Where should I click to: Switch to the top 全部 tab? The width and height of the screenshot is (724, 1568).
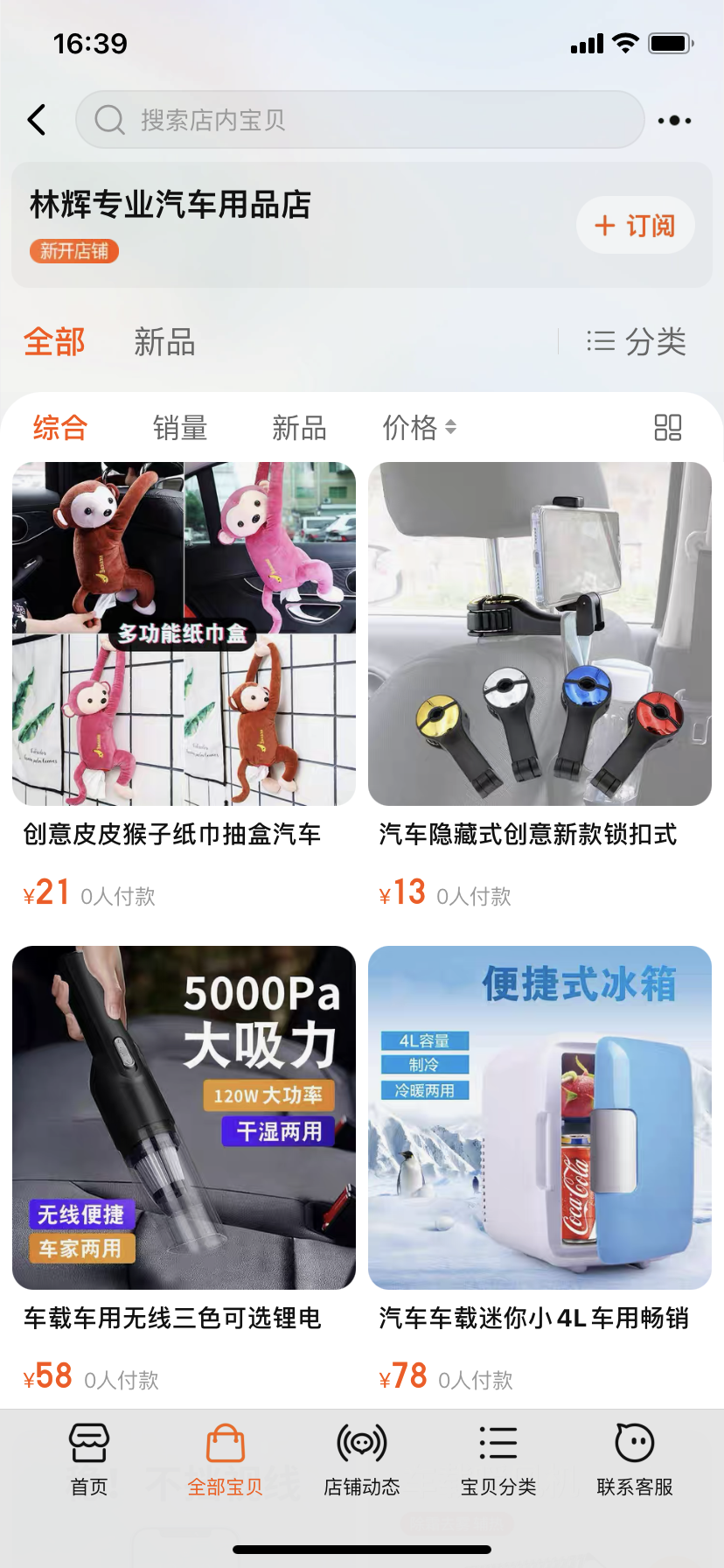tap(54, 341)
